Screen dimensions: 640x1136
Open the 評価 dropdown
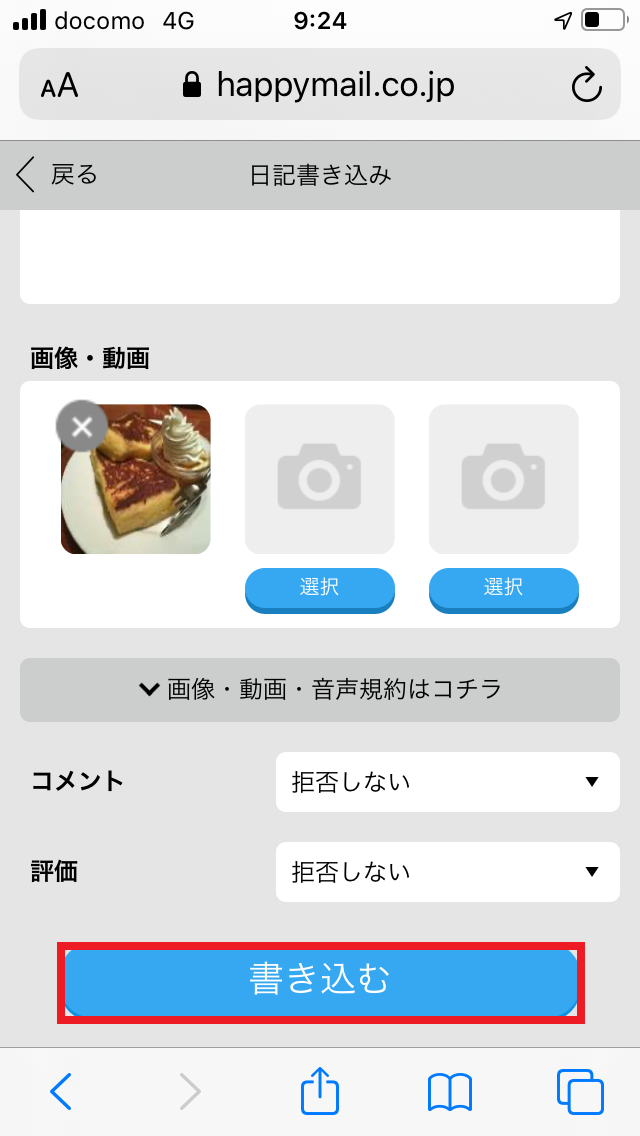(x=447, y=872)
